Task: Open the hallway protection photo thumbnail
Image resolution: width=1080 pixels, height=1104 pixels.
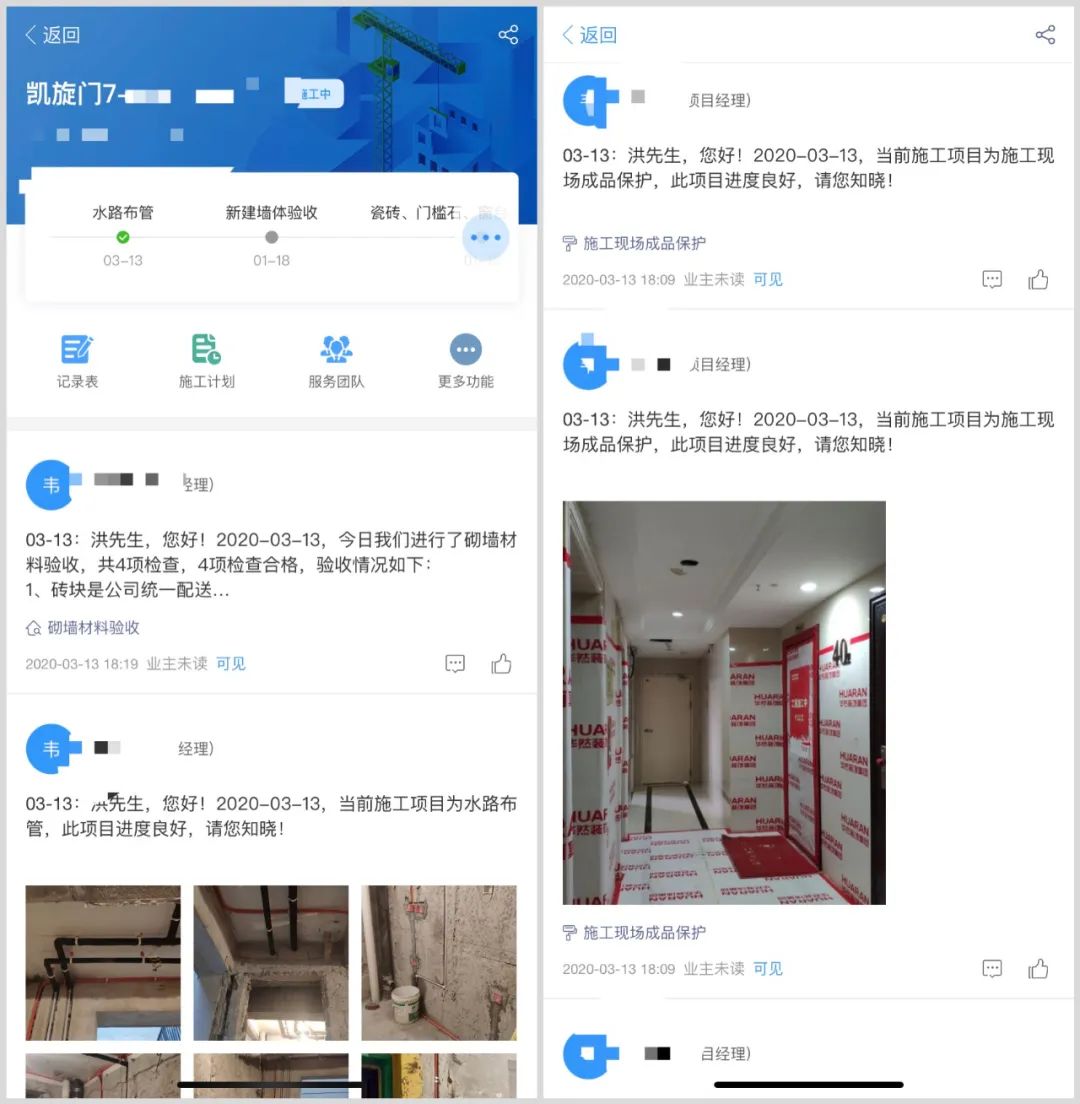Action: tap(722, 700)
